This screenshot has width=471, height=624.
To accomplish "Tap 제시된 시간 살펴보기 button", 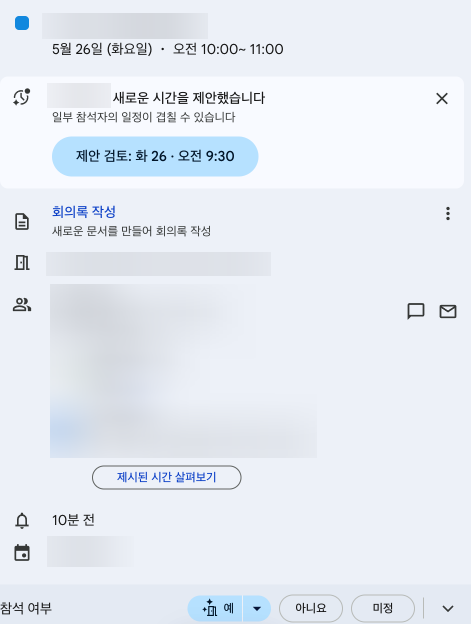I will [x=167, y=477].
